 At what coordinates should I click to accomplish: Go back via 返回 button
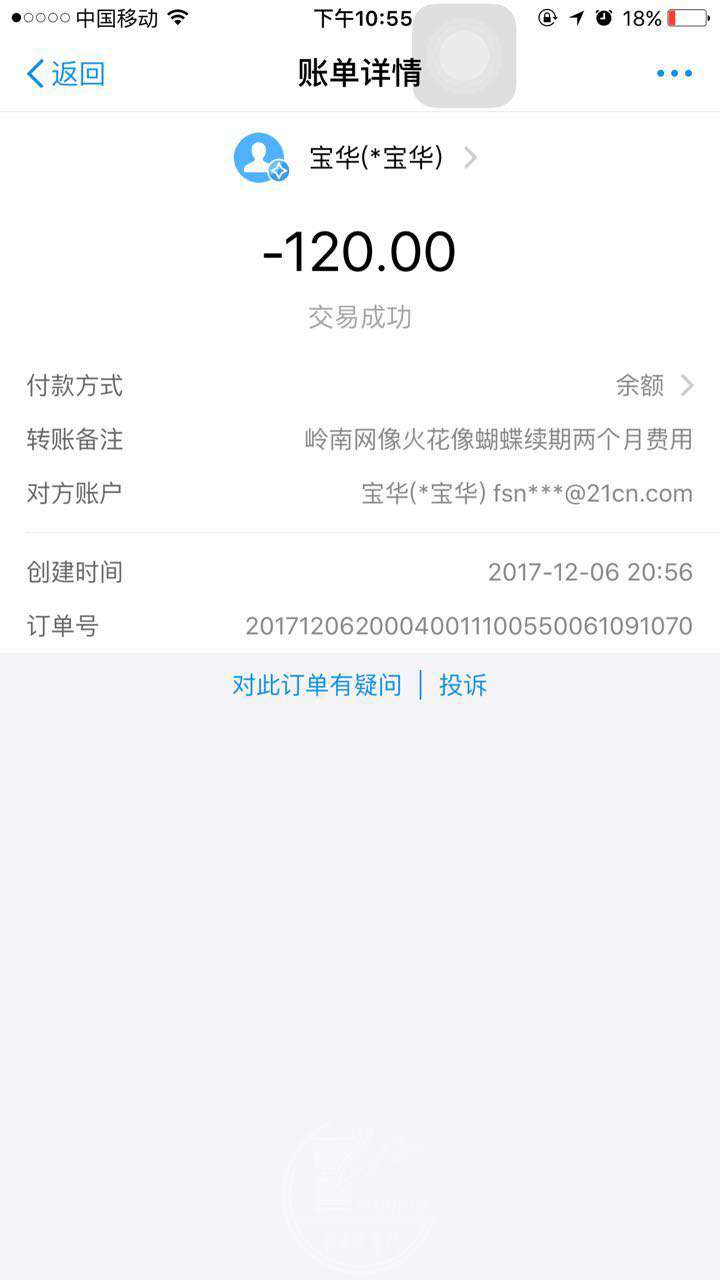(66, 74)
